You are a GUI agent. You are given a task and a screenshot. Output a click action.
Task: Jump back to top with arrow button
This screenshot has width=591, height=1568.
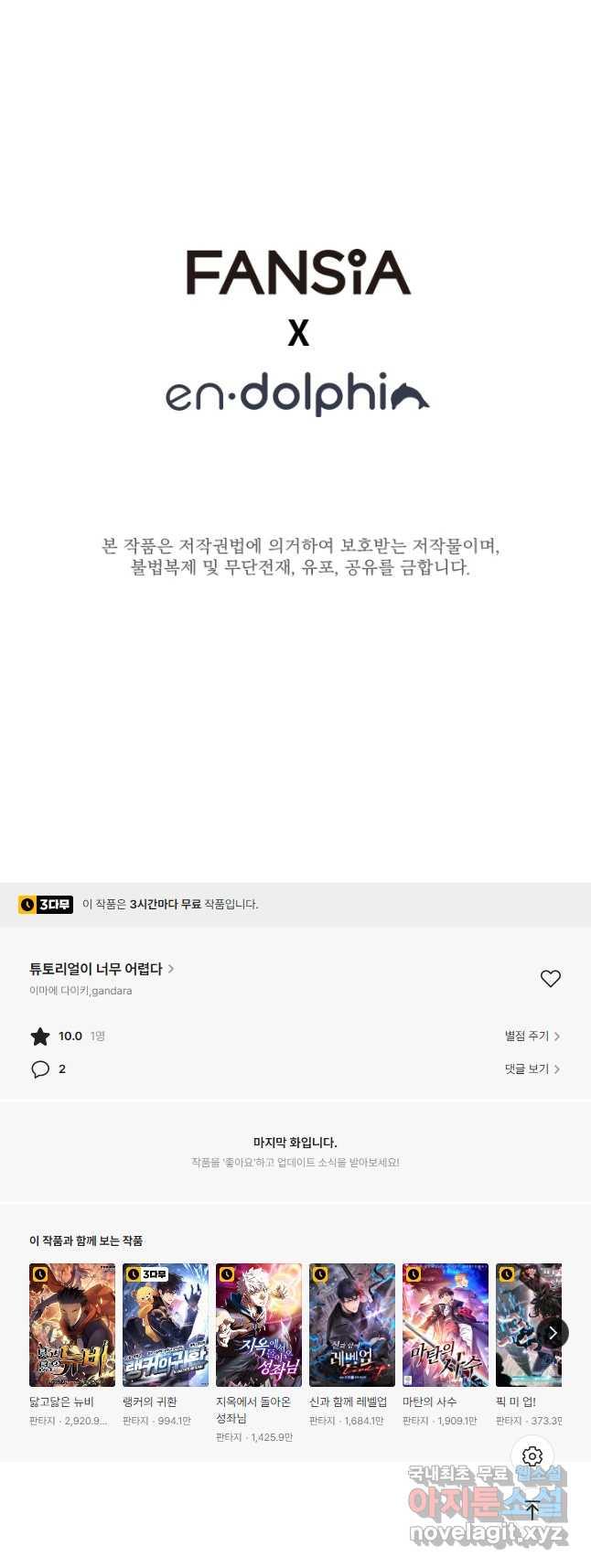532,1511
